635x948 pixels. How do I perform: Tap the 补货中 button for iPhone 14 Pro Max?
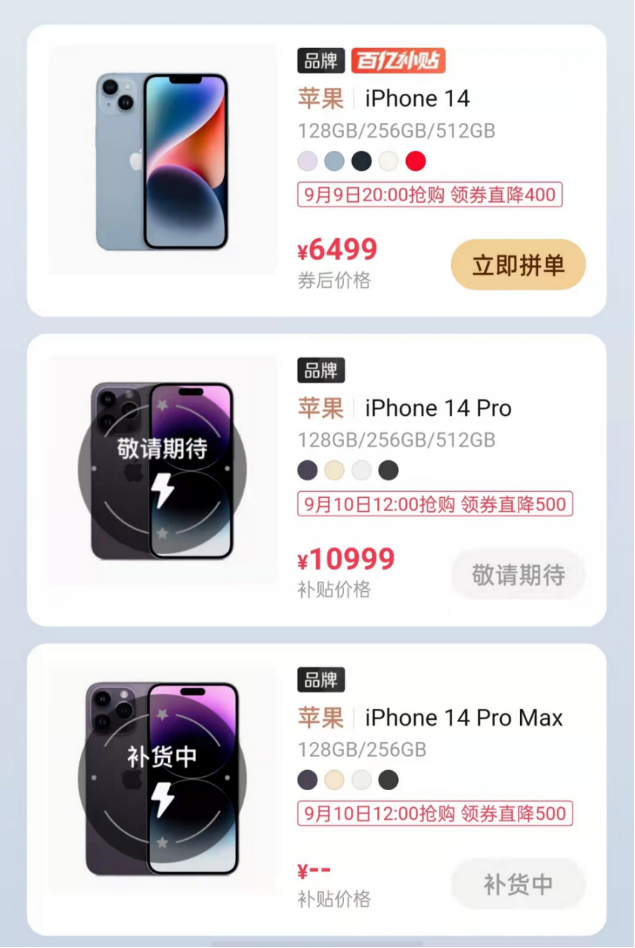point(518,884)
